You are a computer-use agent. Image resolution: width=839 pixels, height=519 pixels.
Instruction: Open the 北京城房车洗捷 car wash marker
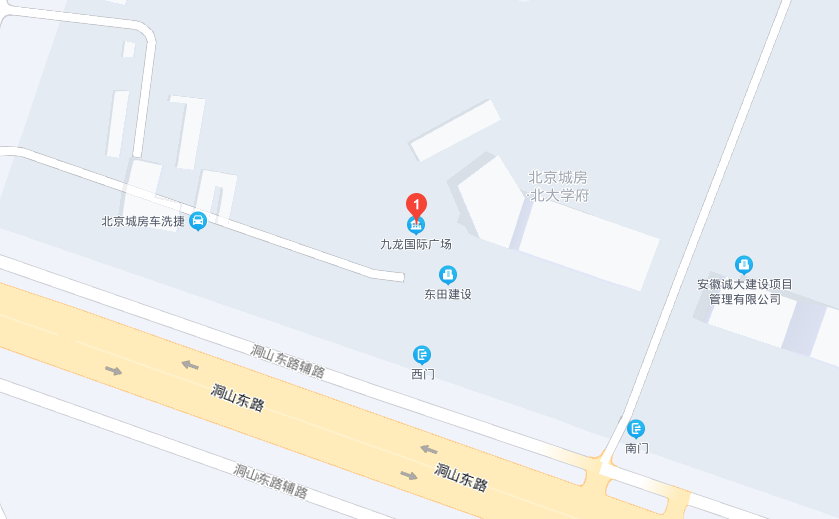click(198, 221)
